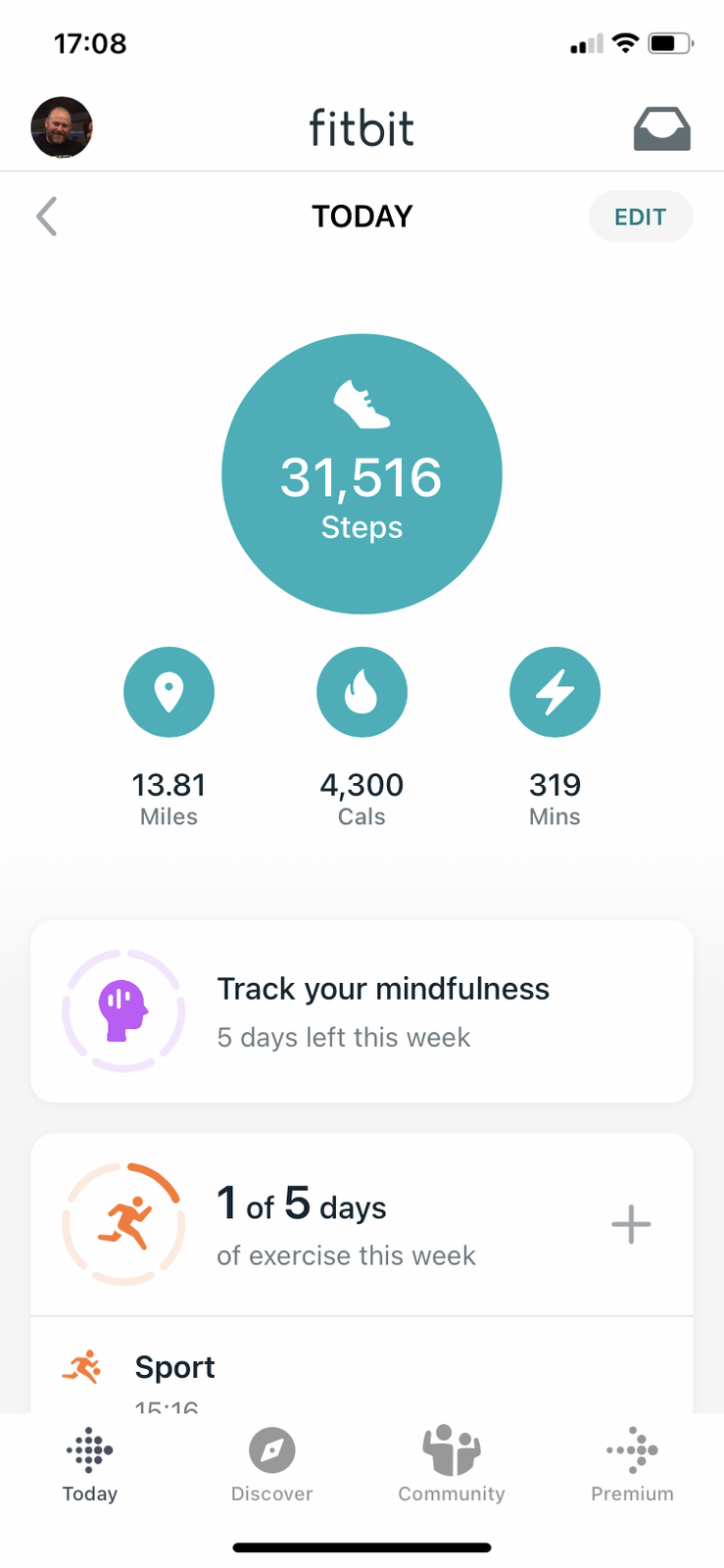Screen dimensions: 724x1568
Task: Switch to the Today tab
Action: (x=90, y=1465)
